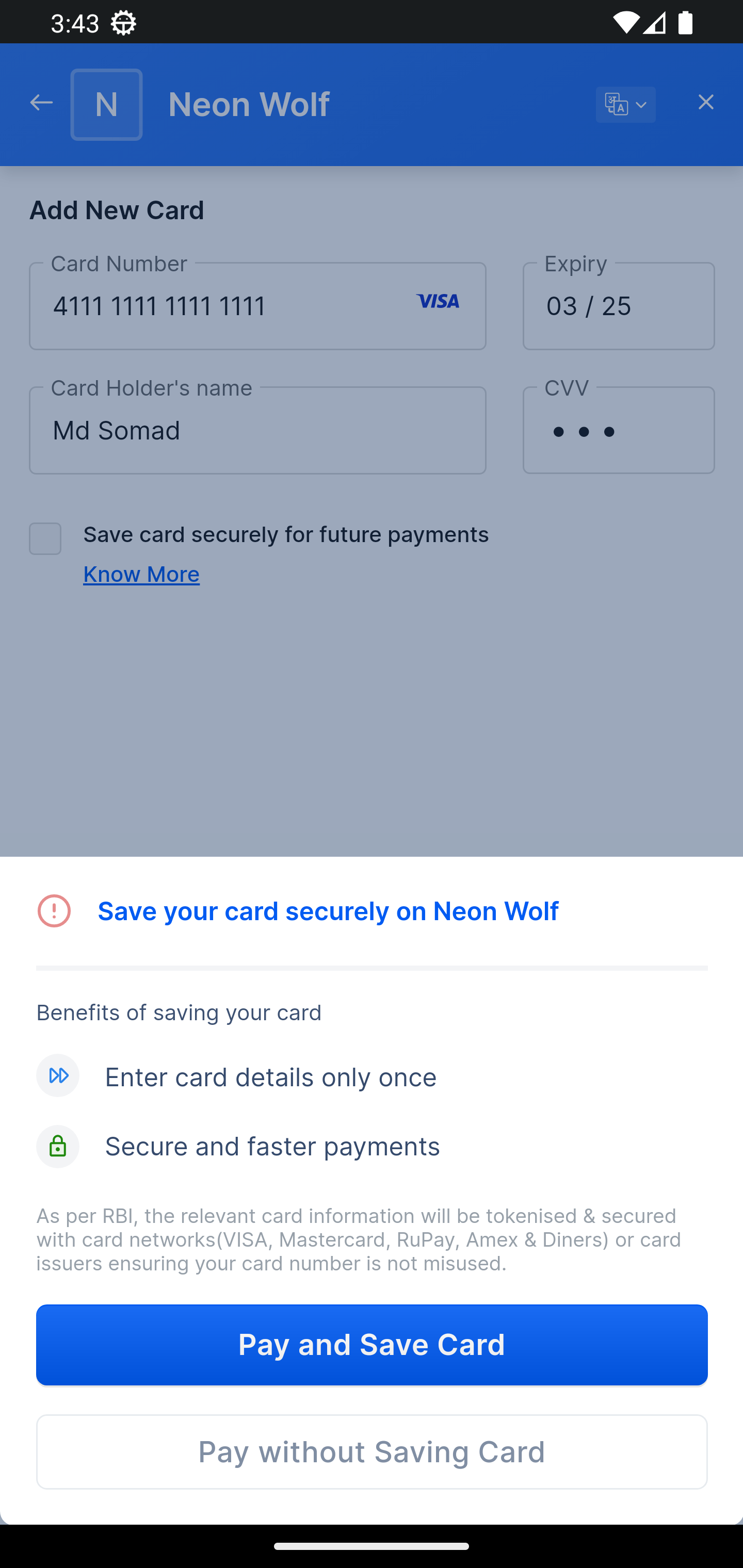Viewport: 743px width, 1568px height.
Task: Edit the Expiry date field
Action: click(618, 305)
